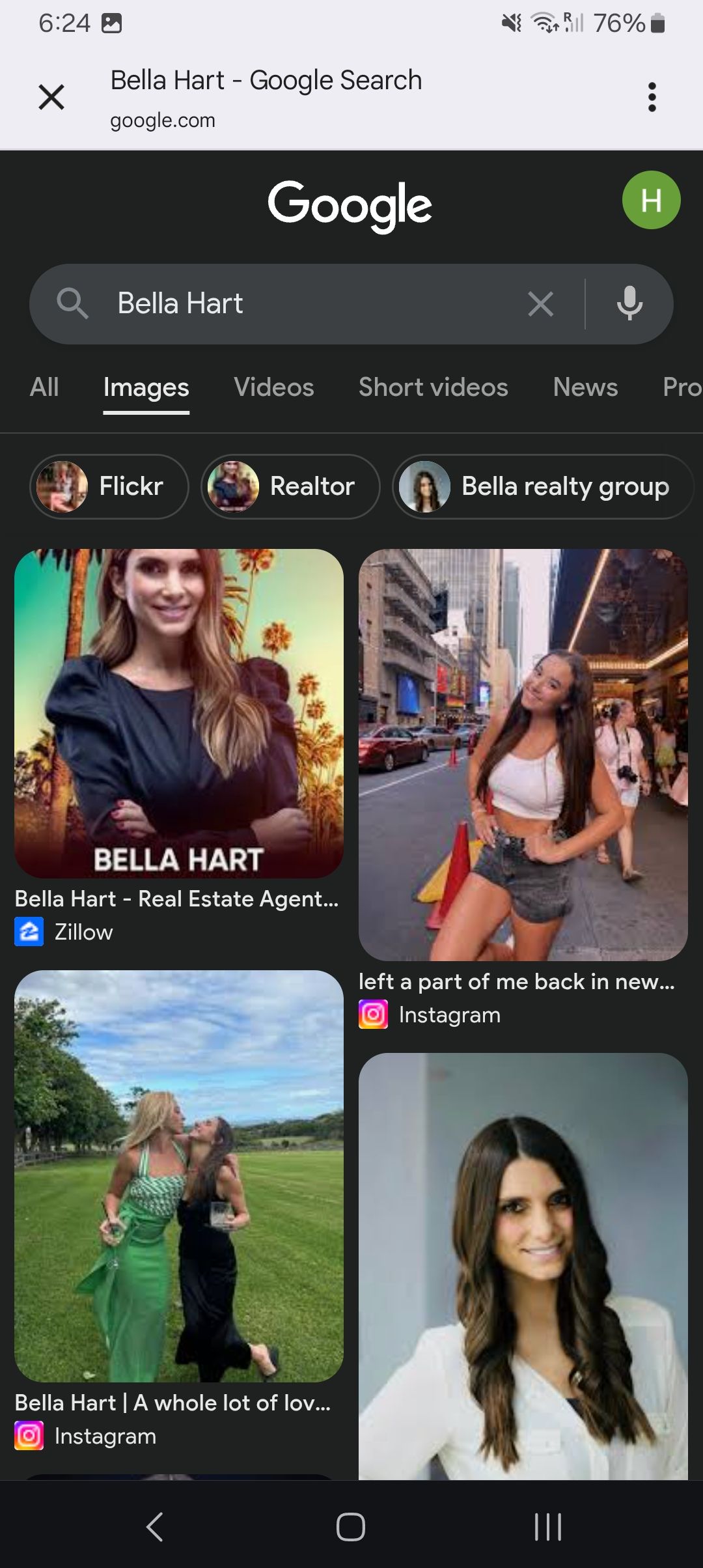Image resolution: width=703 pixels, height=1568 pixels.
Task: Close the browser tab with X
Action: coord(51,98)
